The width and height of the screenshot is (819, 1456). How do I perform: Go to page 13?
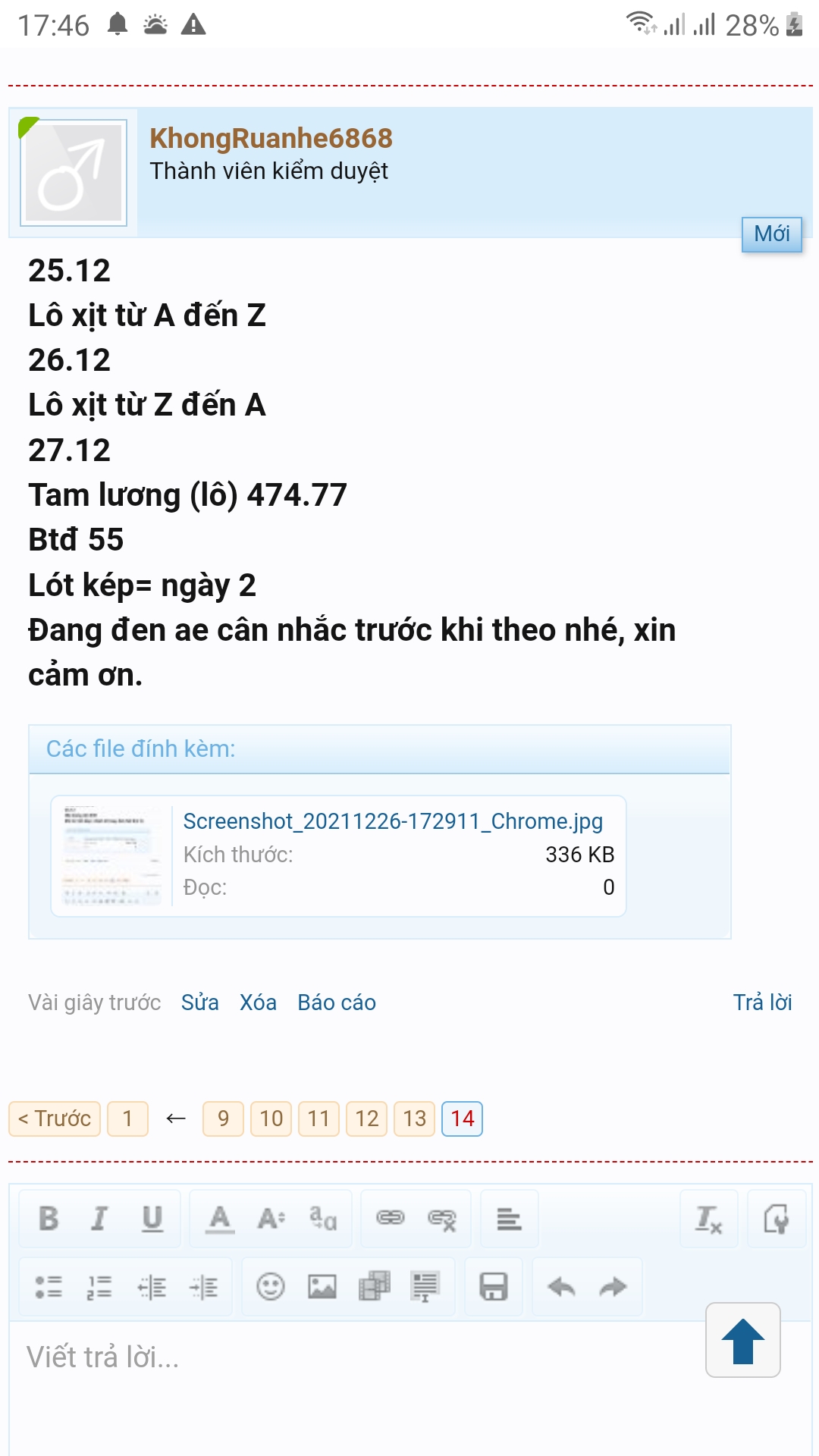click(x=415, y=1119)
